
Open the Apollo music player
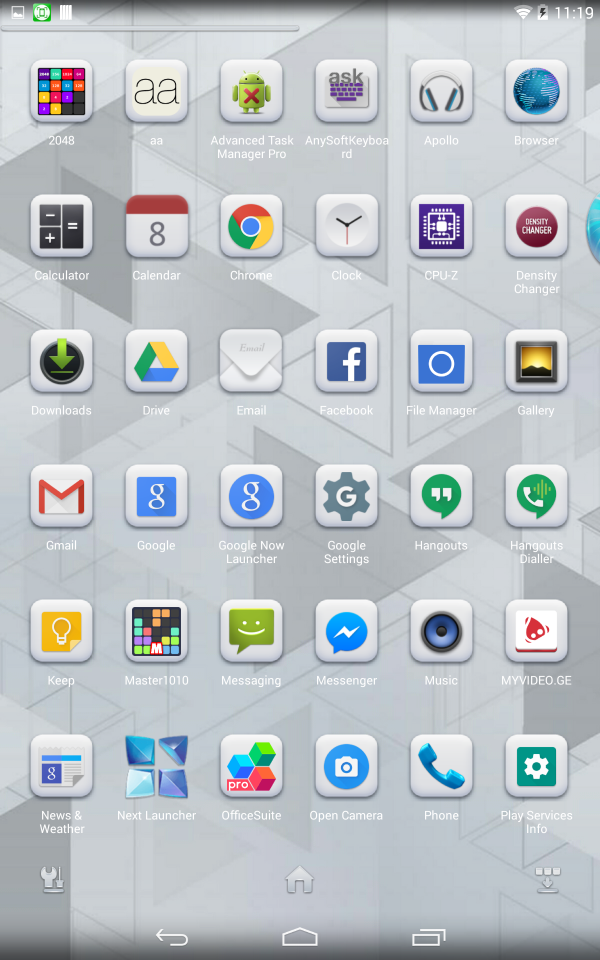pos(441,91)
